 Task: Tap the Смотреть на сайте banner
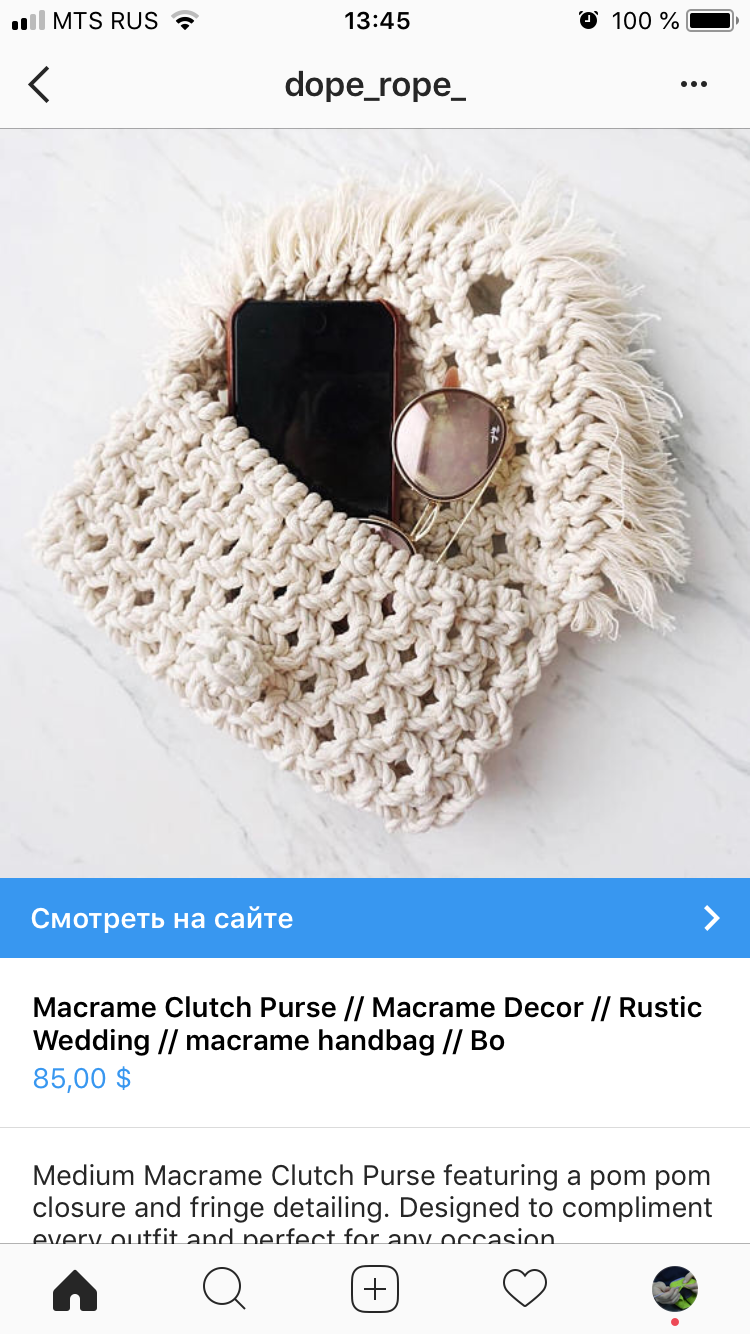pyautogui.click(x=375, y=918)
